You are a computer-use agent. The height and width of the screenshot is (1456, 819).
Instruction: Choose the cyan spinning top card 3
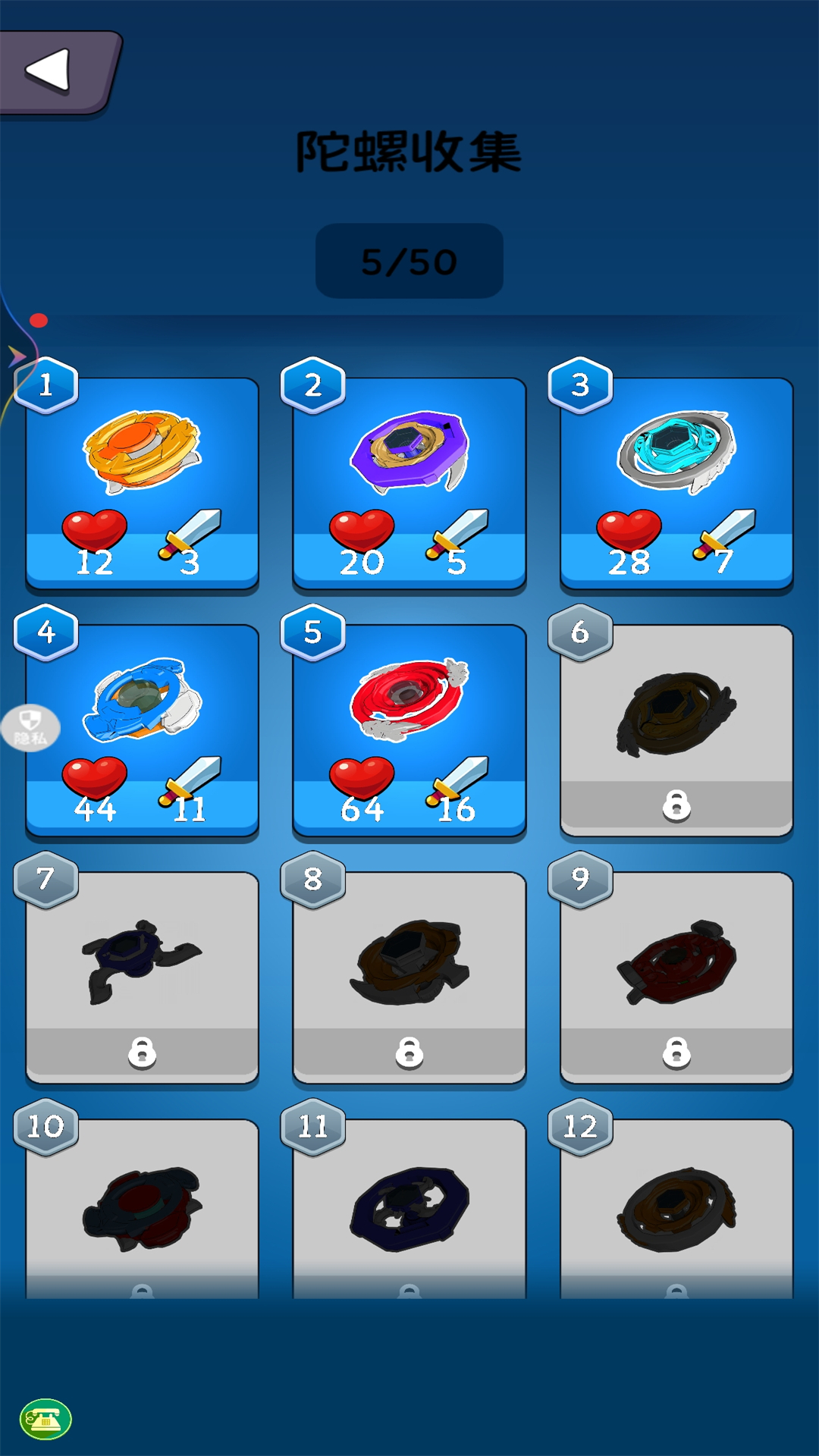point(676,484)
